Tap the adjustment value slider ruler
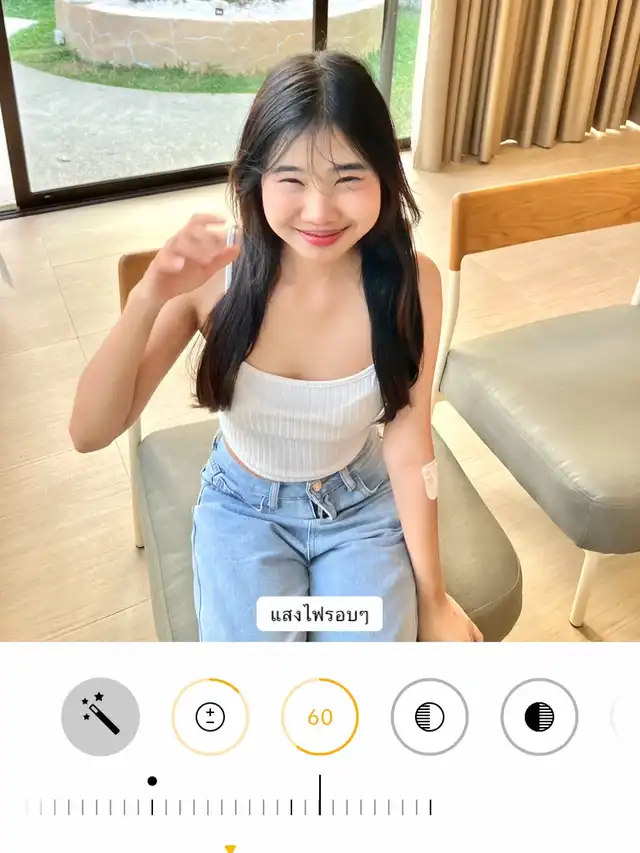The height and width of the screenshot is (853, 640). point(230,806)
